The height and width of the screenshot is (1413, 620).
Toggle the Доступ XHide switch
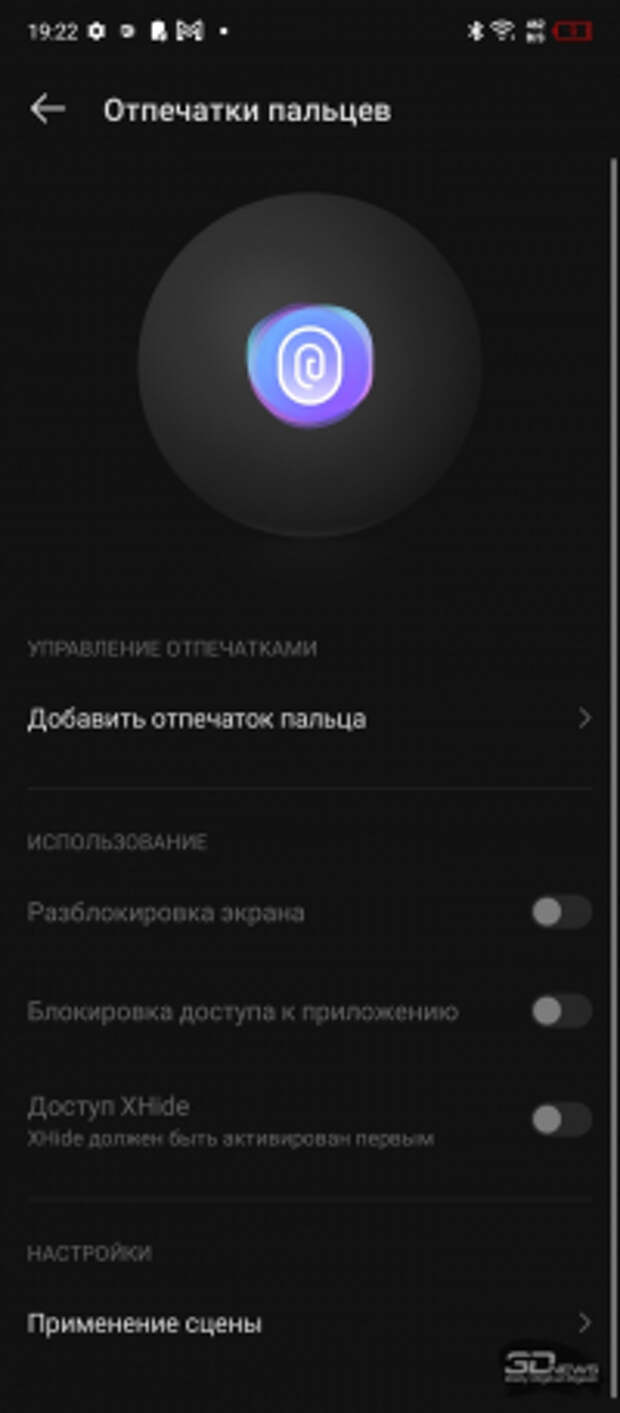click(561, 1120)
